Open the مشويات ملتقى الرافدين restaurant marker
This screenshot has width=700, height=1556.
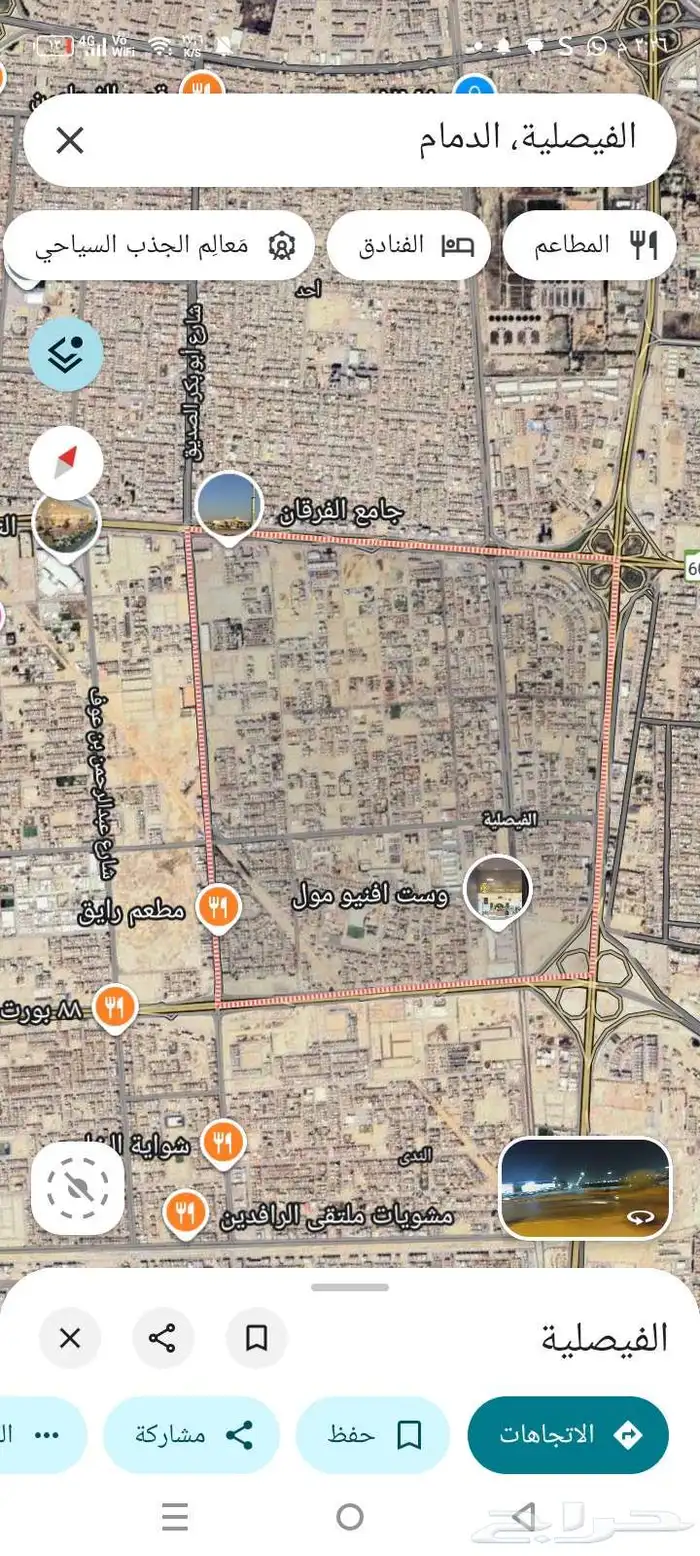[x=185, y=1212]
